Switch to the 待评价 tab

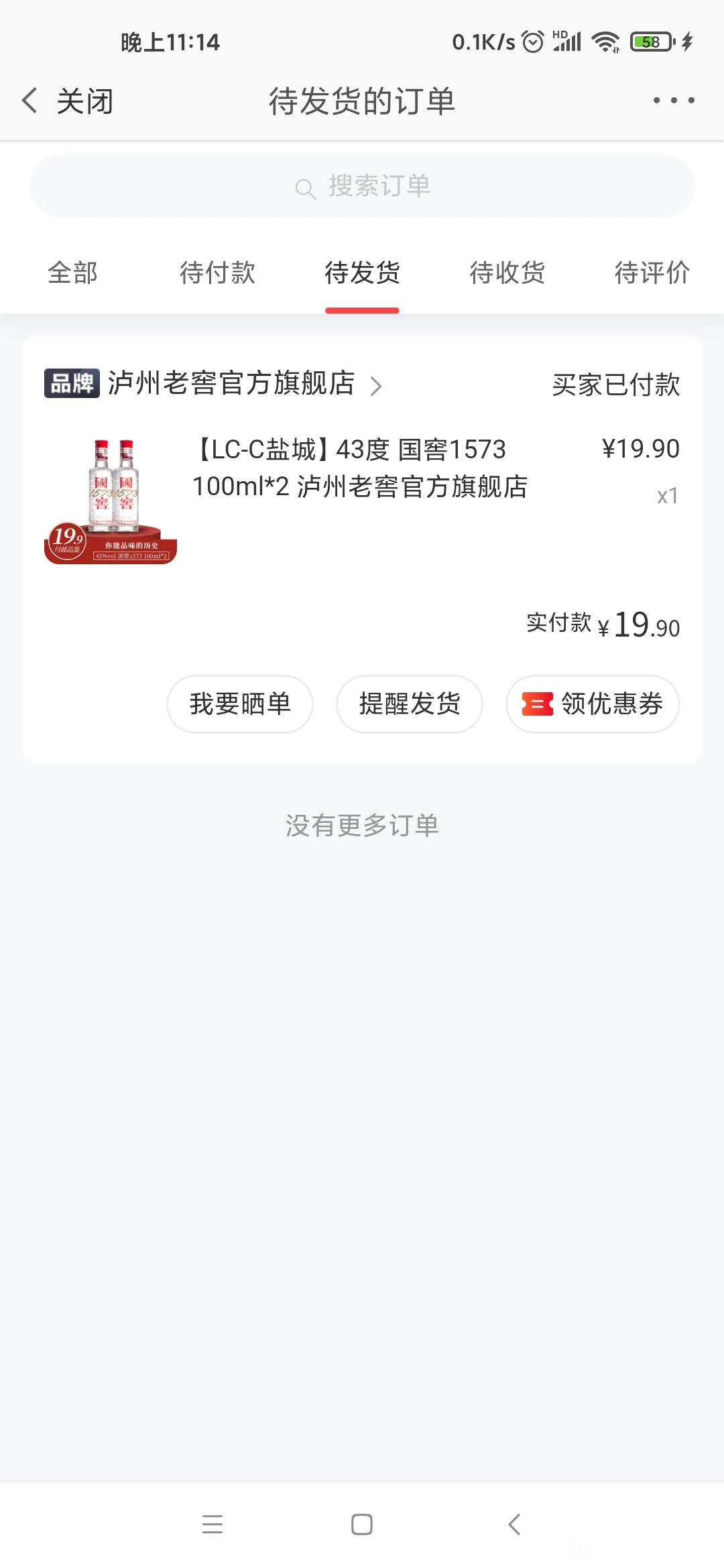click(x=652, y=273)
